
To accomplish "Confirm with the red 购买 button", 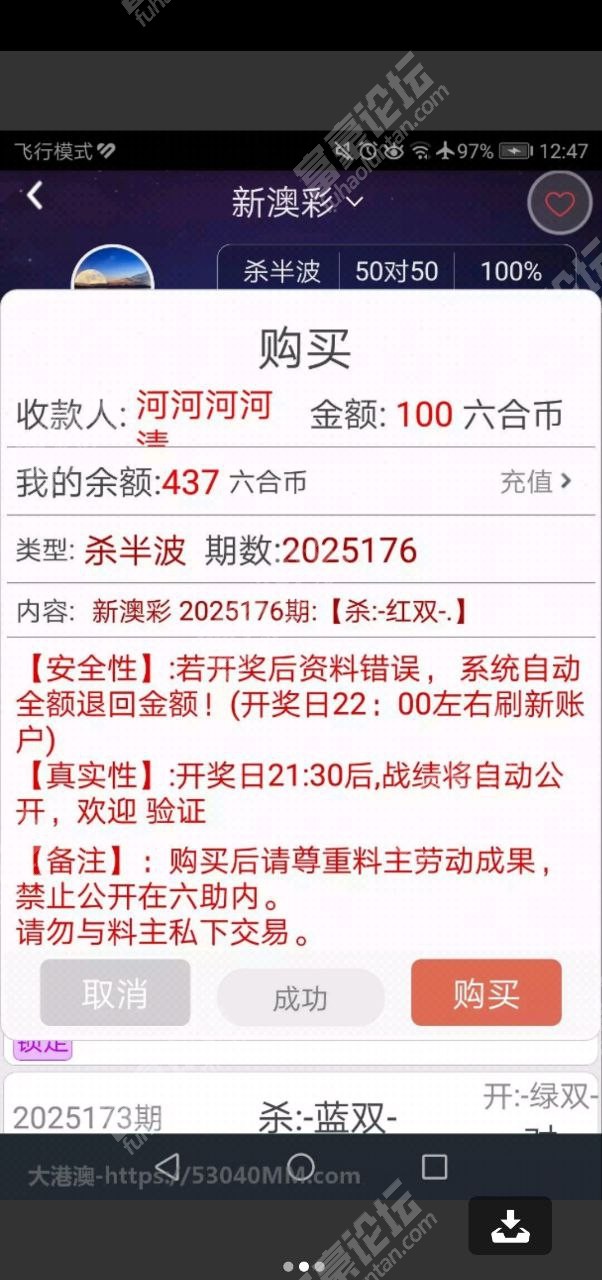I will tap(486, 993).
